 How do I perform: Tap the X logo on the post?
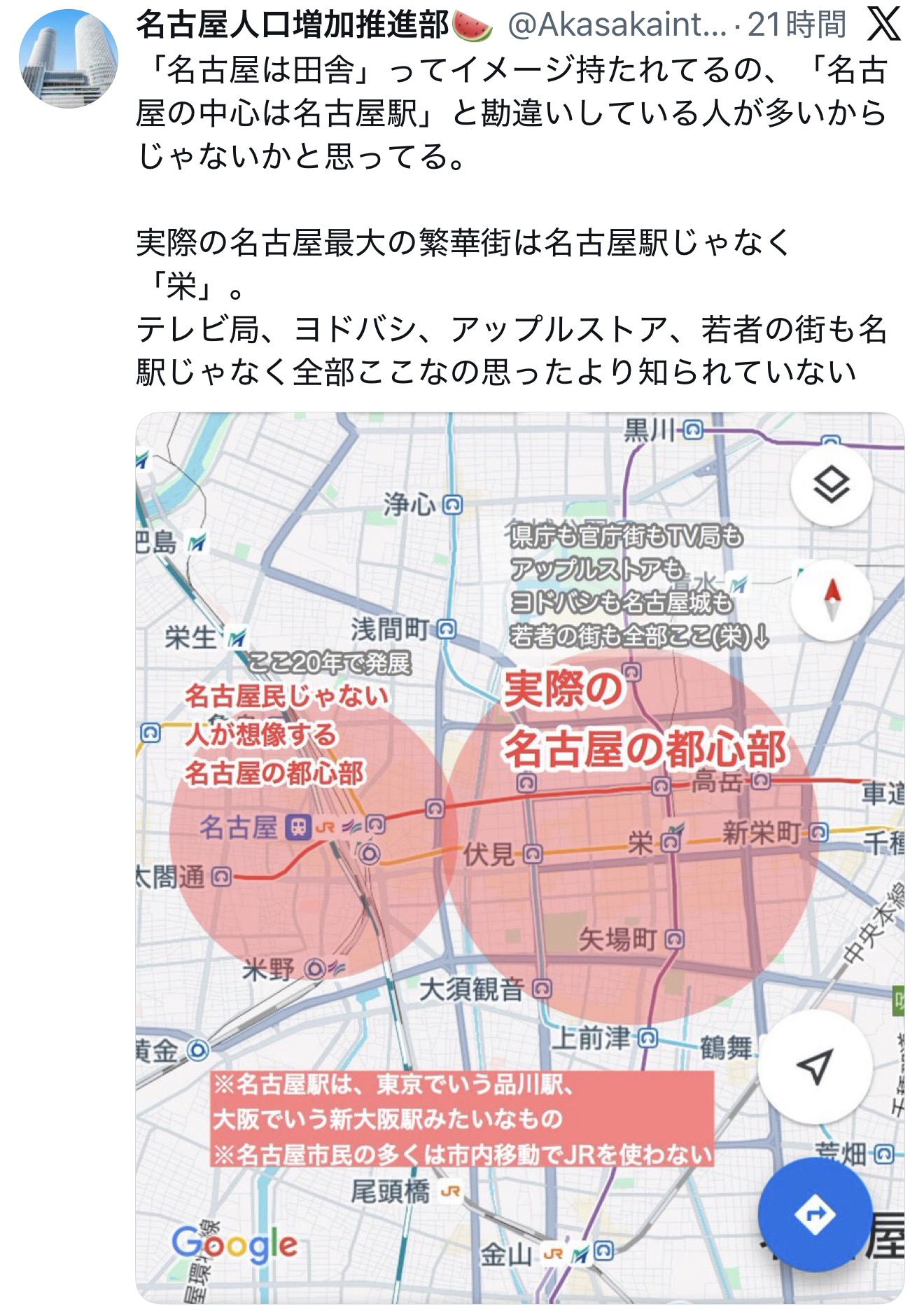tap(883, 25)
